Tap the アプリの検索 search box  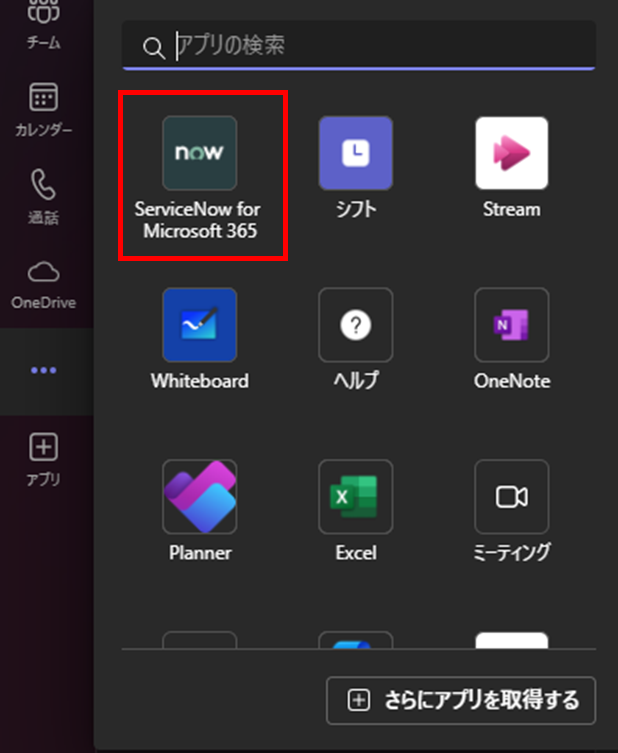tap(360, 45)
